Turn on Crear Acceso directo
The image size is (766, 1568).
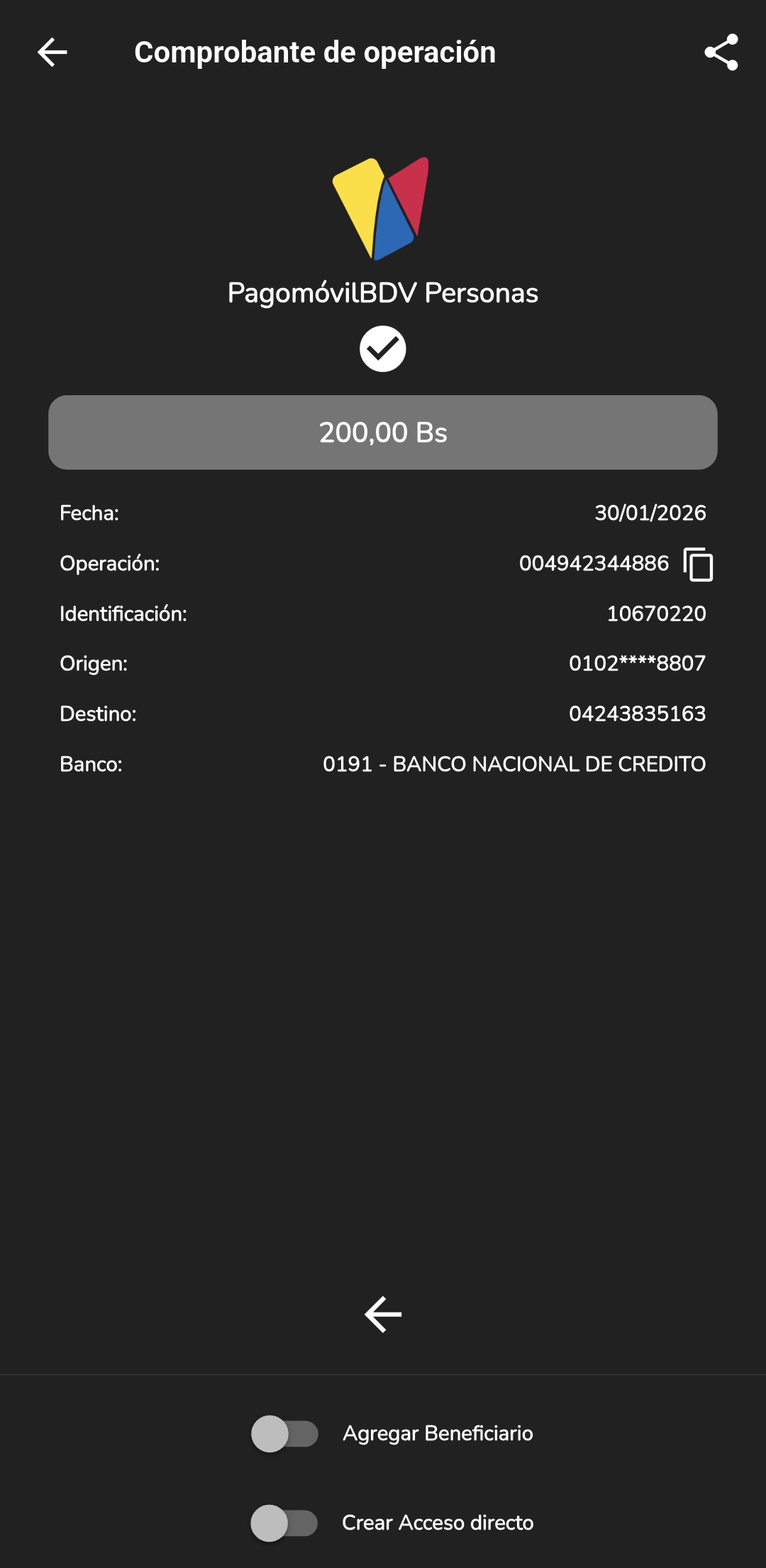click(284, 1523)
